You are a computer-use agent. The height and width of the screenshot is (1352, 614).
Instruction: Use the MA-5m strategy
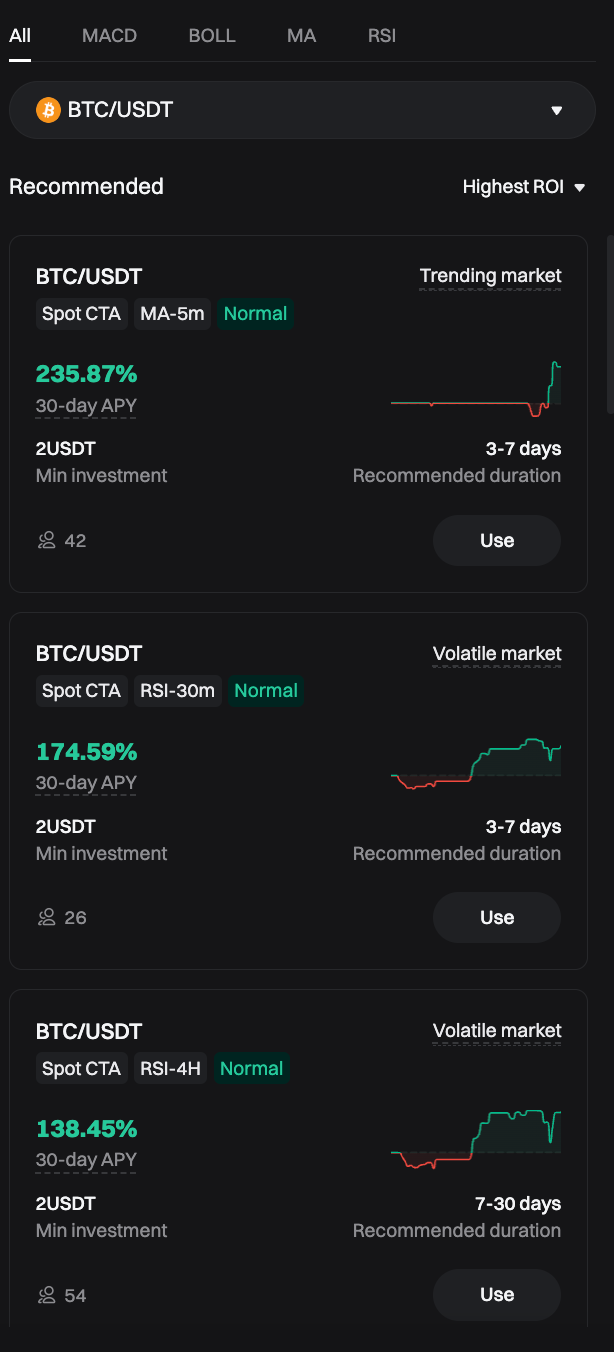(x=496, y=541)
